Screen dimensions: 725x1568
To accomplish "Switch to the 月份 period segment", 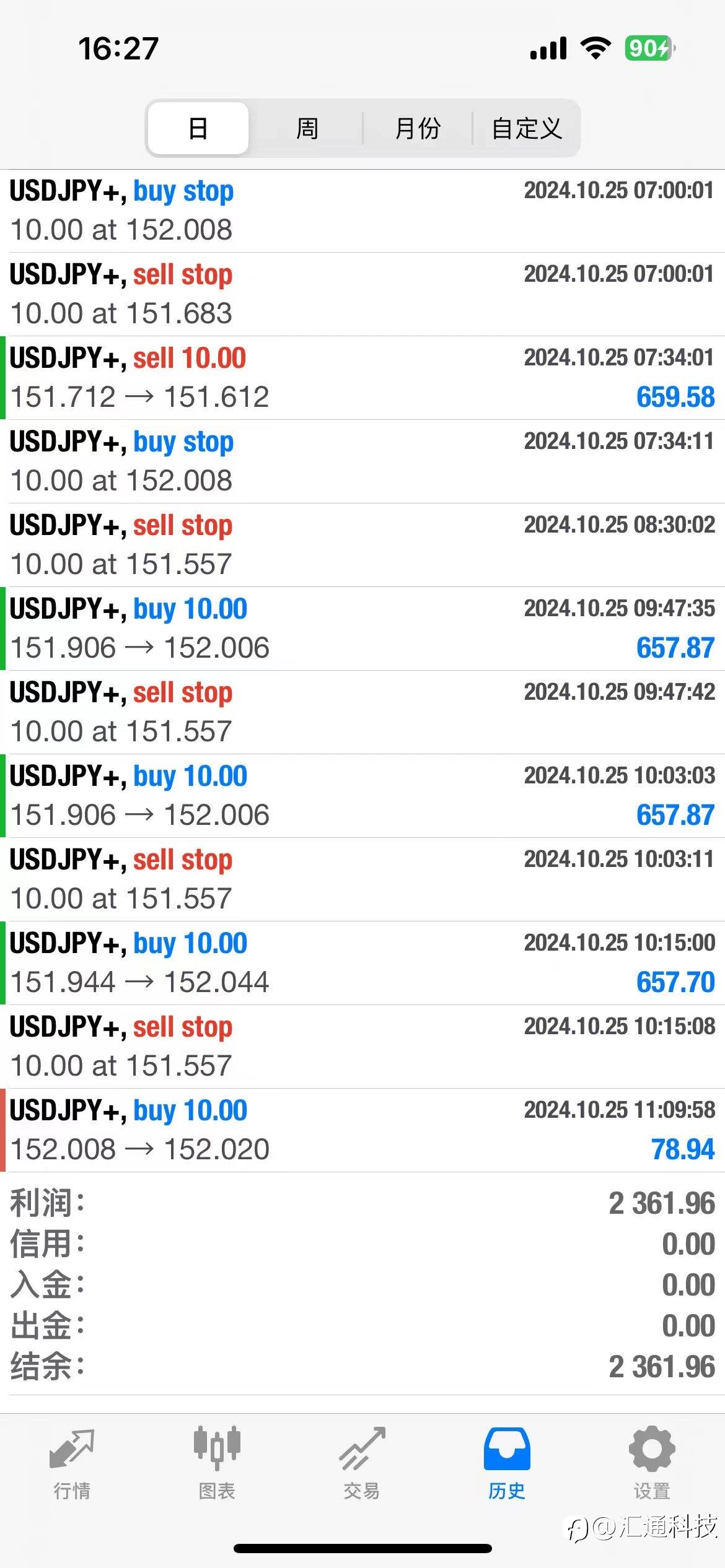I will pos(418,128).
